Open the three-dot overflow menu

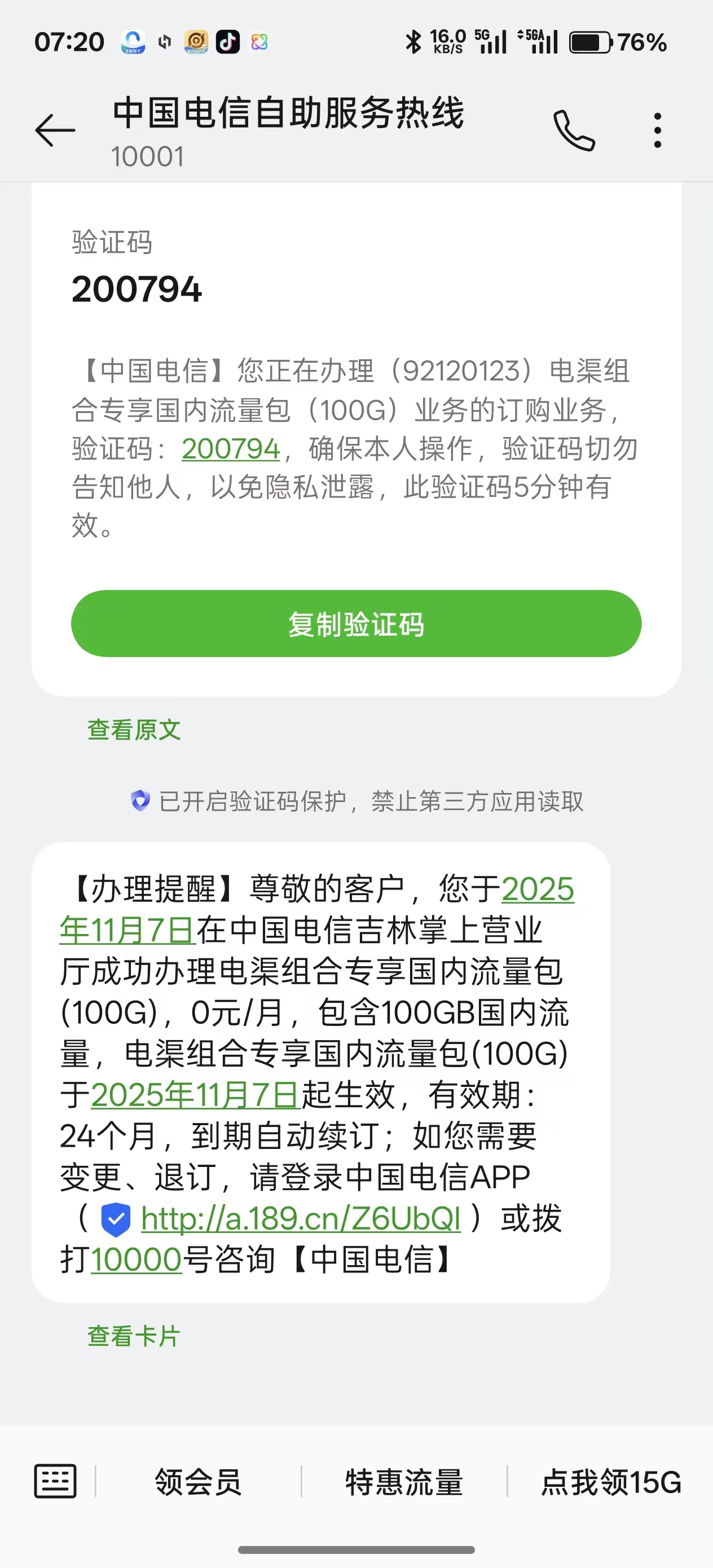(657, 130)
